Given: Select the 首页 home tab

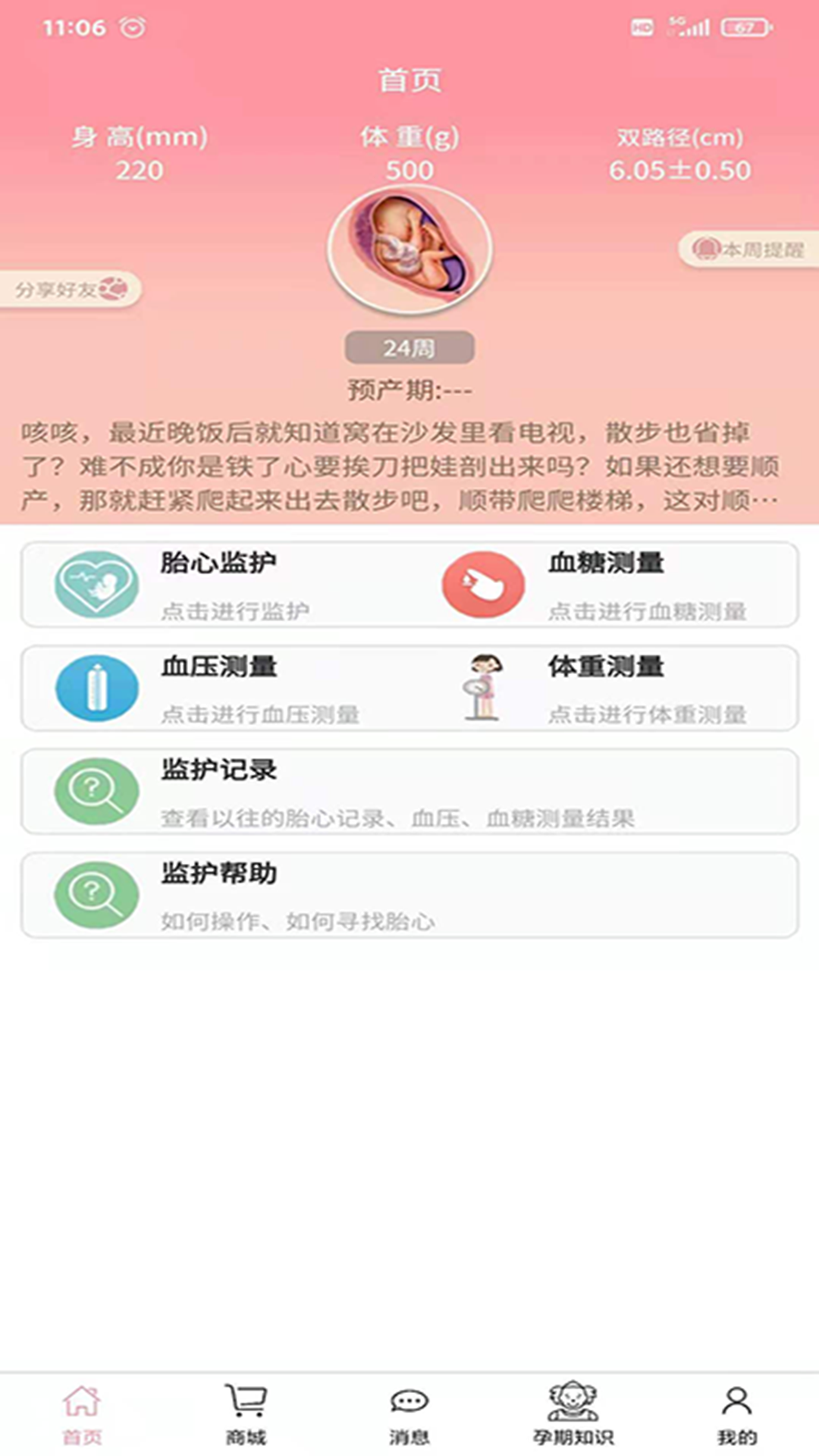Looking at the screenshot, I should click(82, 1414).
